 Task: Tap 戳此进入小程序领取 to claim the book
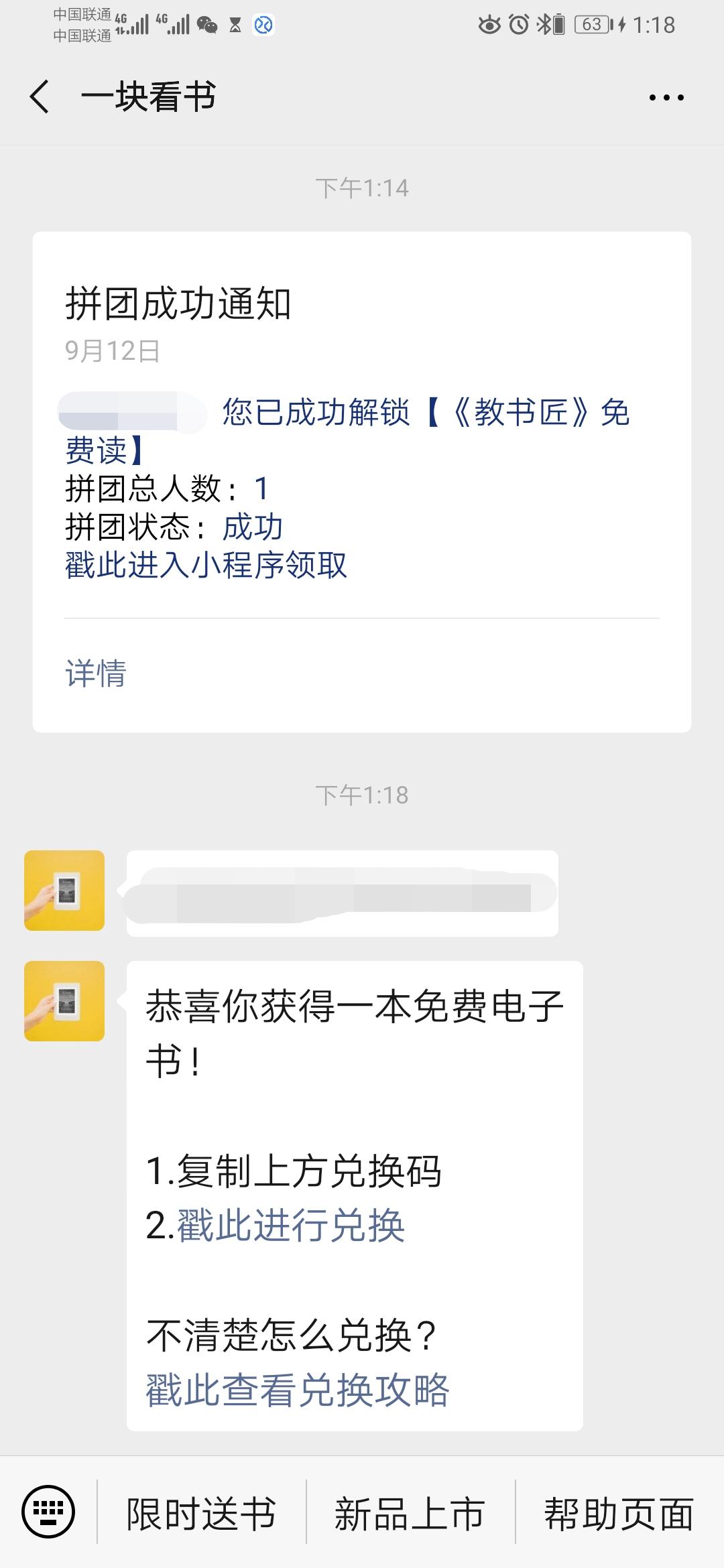point(206,566)
